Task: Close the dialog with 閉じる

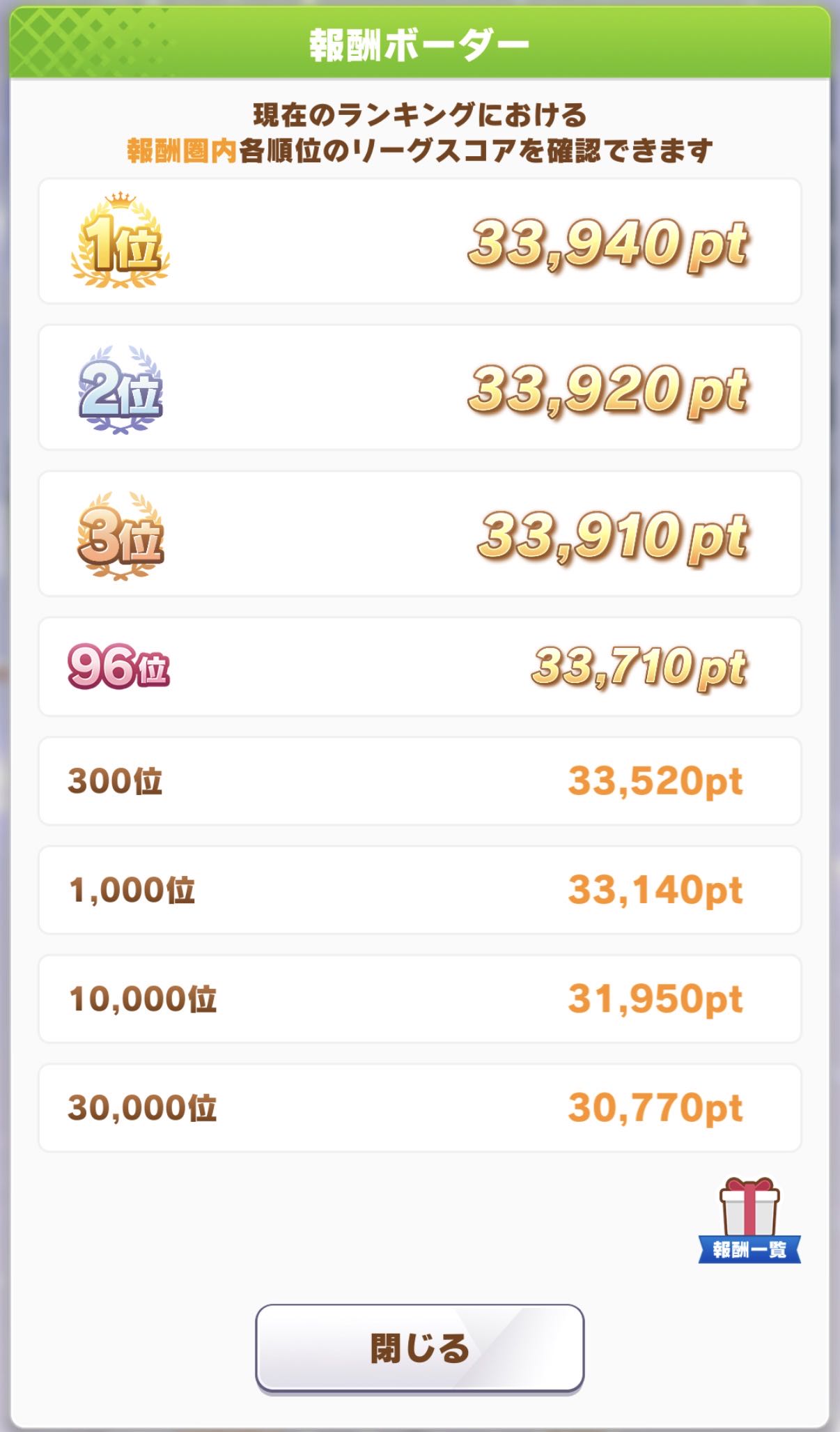Action: click(x=419, y=1348)
